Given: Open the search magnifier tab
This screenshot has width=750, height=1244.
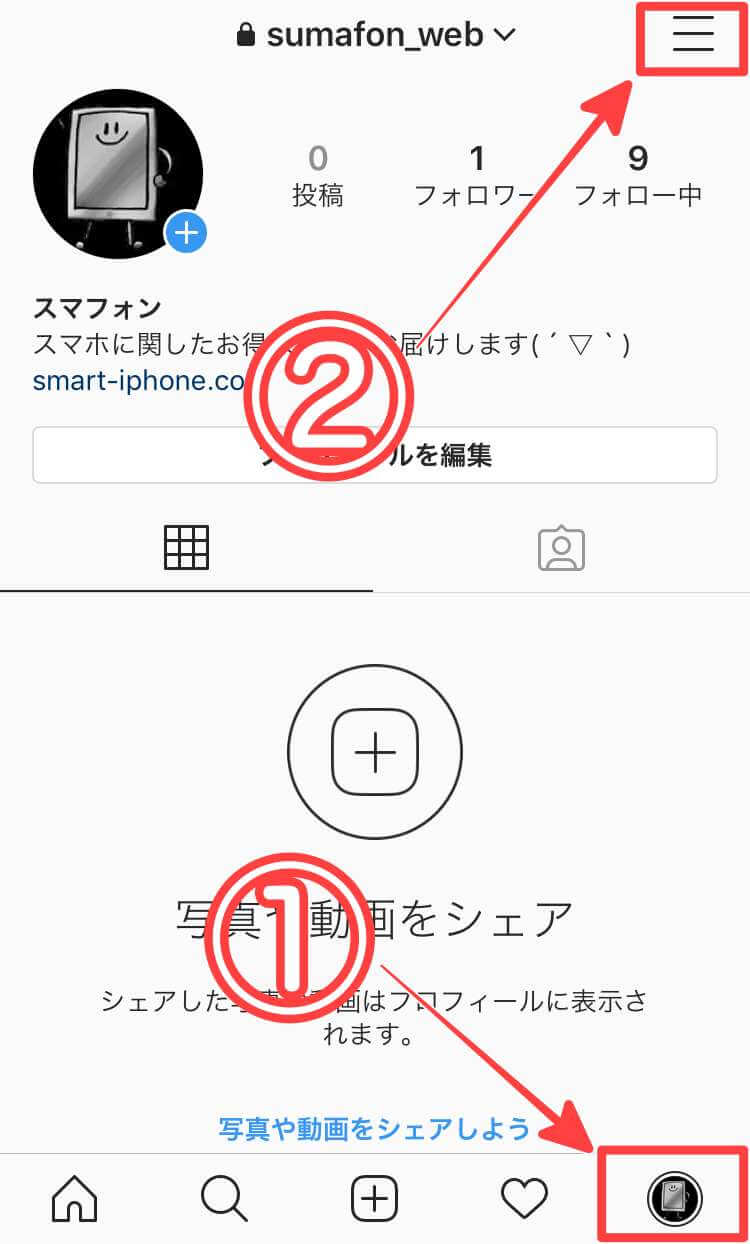Looking at the screenshot, I should pyautogui.click(x=225, y=1197).
